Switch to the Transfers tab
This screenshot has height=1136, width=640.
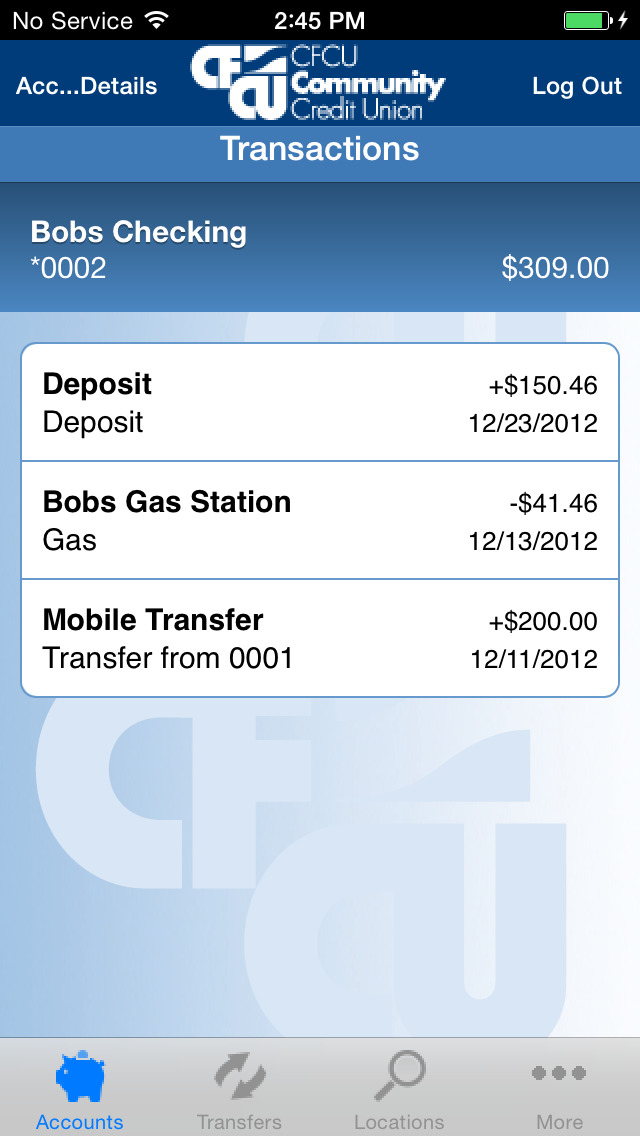point(239,1089)
